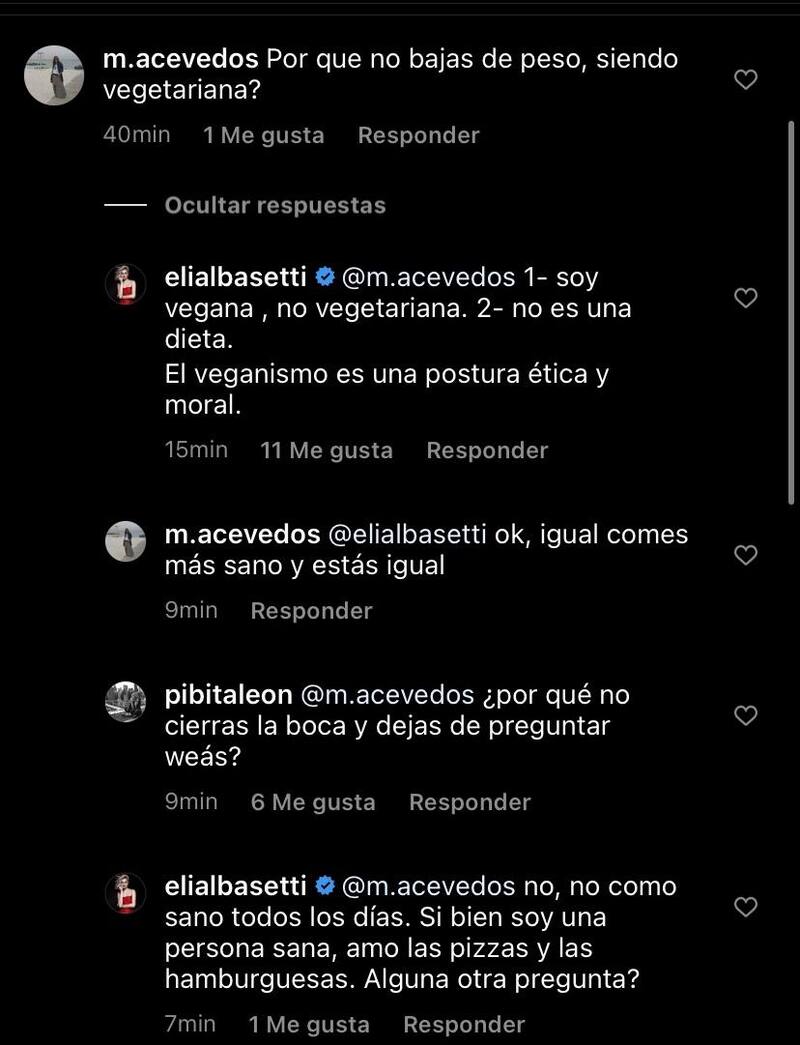View likes on pibitaleon's comment, 6 Me gusta

click(x=312, y=802)
